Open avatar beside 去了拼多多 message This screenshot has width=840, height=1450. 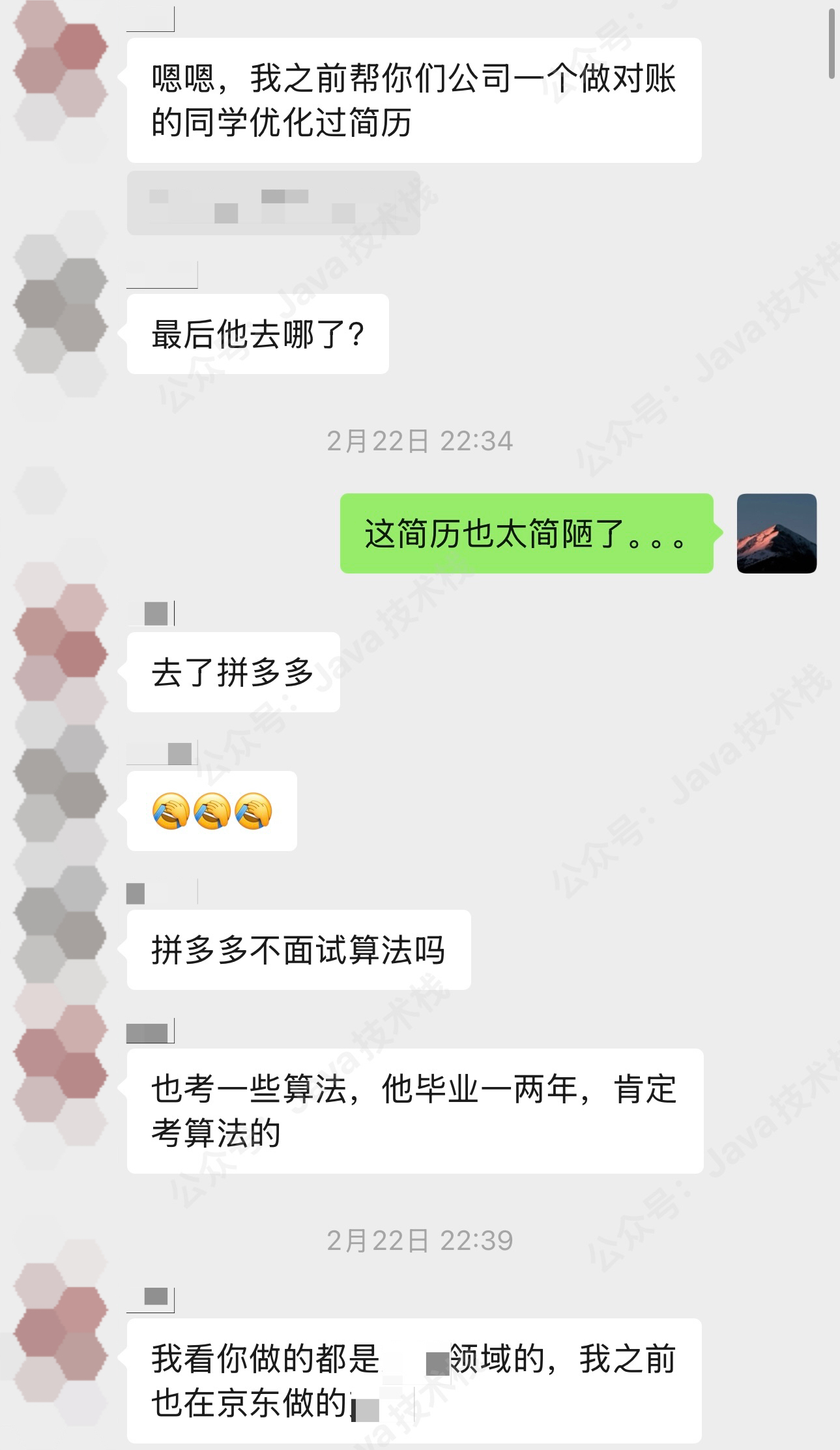[x=61, y=653]
